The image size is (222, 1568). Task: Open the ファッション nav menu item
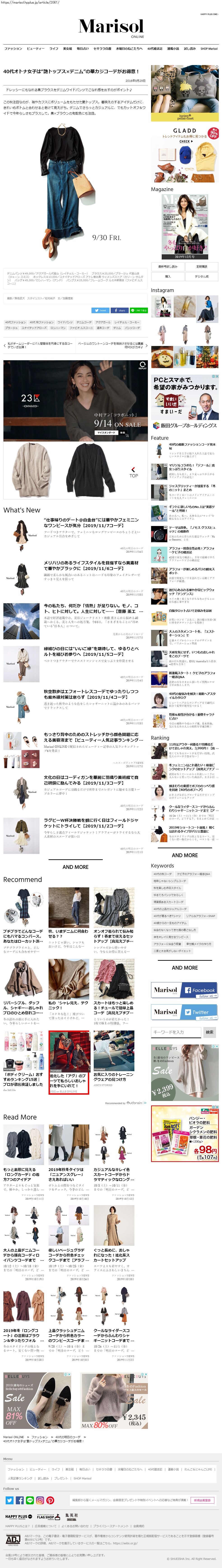click(x=13, y=48)
